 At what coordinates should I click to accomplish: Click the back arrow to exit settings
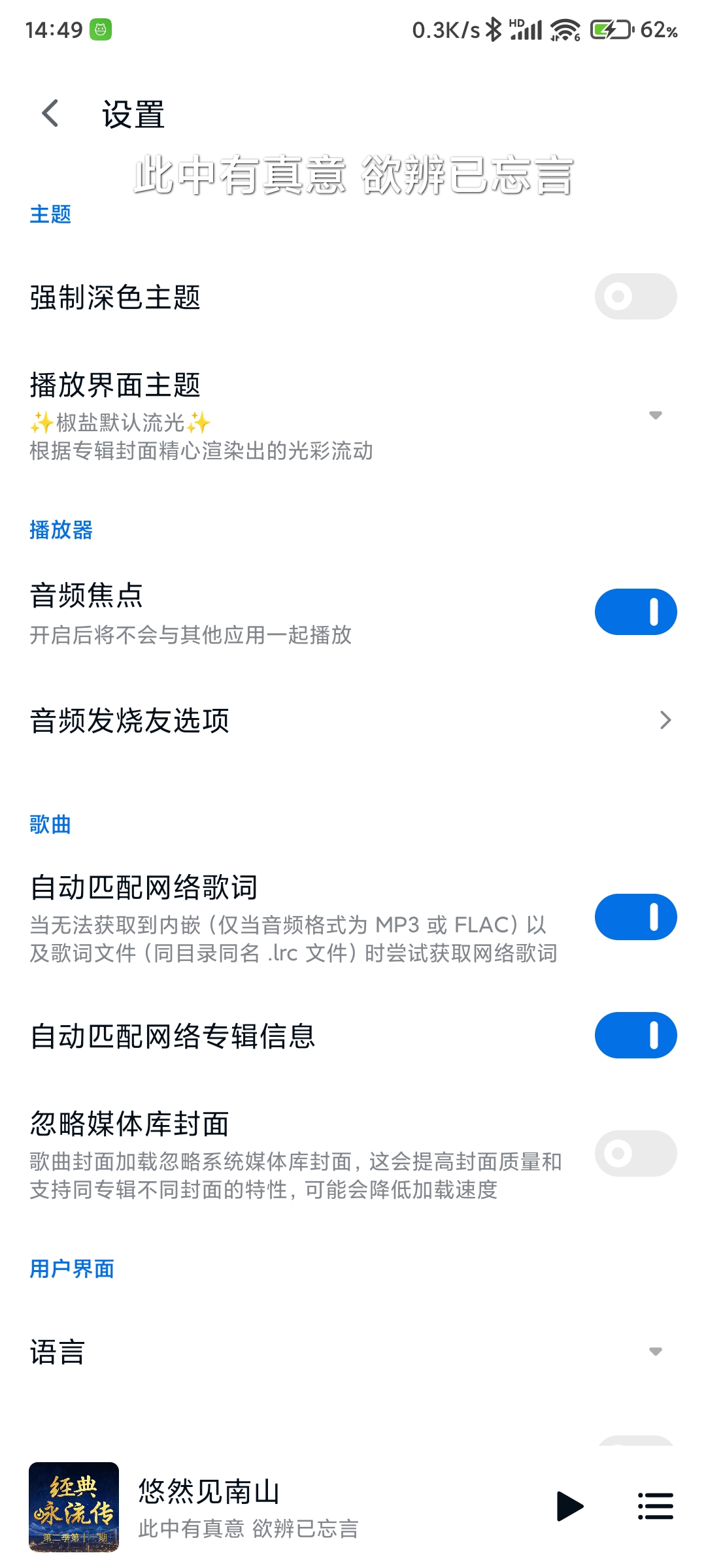[49, 113]
